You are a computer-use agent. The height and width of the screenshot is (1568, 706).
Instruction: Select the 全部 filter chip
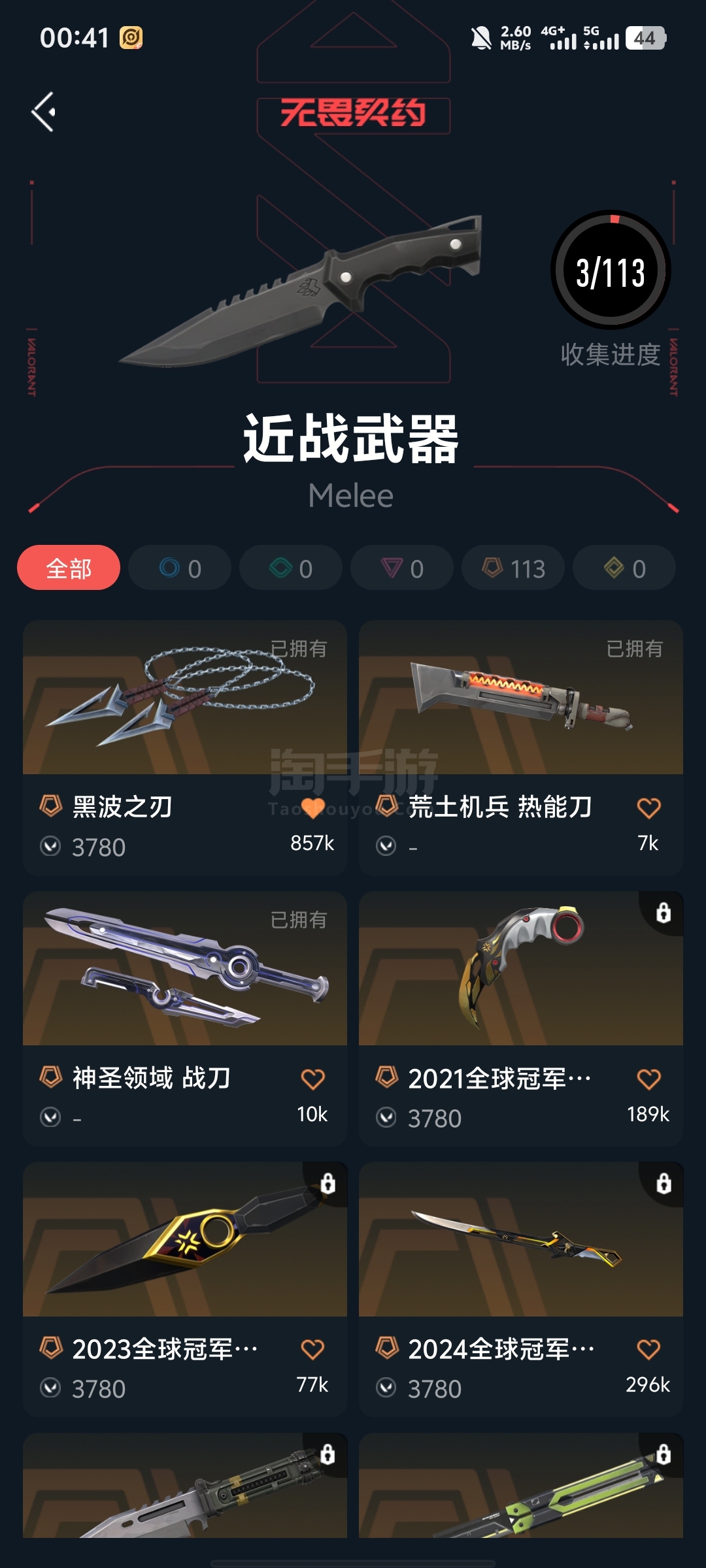click(x=69, y=568)
